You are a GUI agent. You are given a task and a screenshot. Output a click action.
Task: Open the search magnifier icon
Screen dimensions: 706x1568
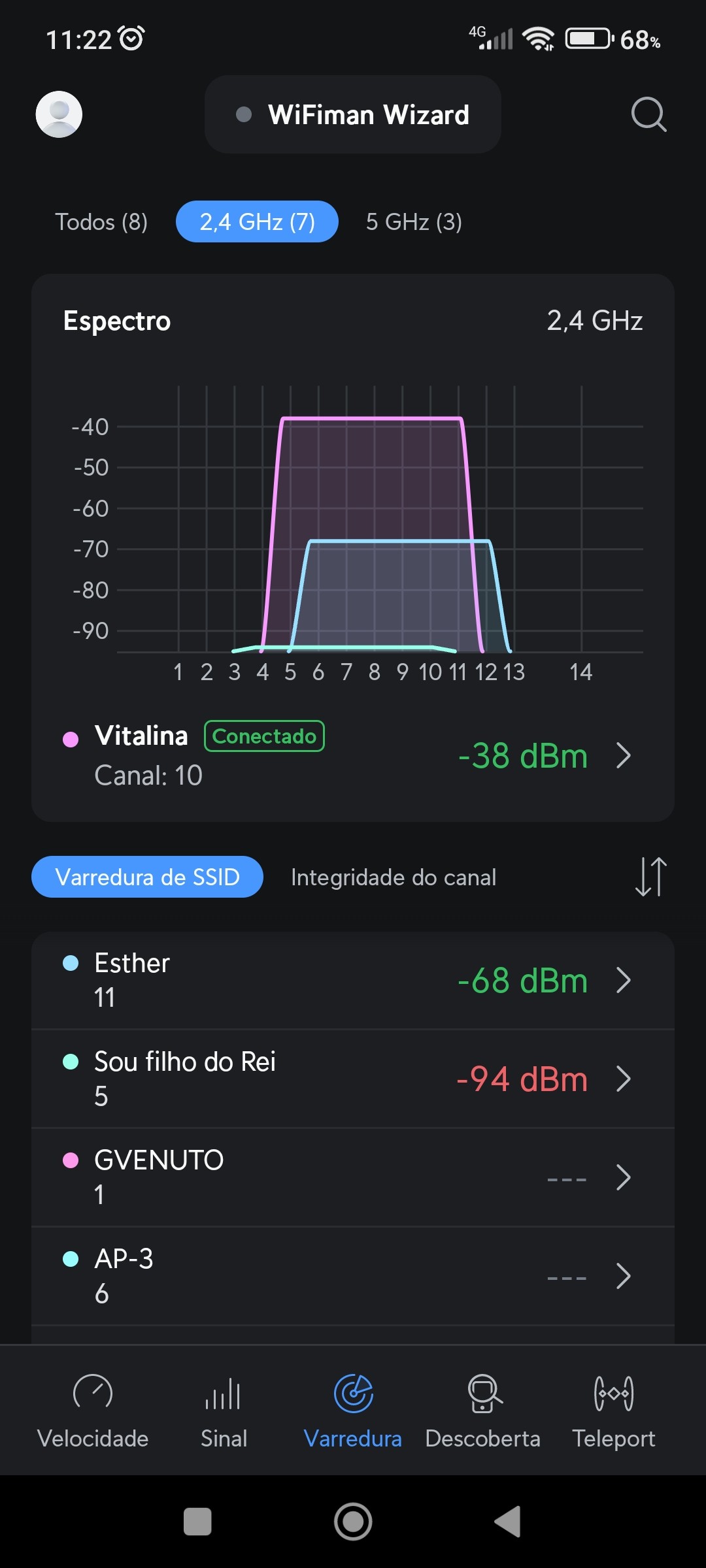[648, 114]
